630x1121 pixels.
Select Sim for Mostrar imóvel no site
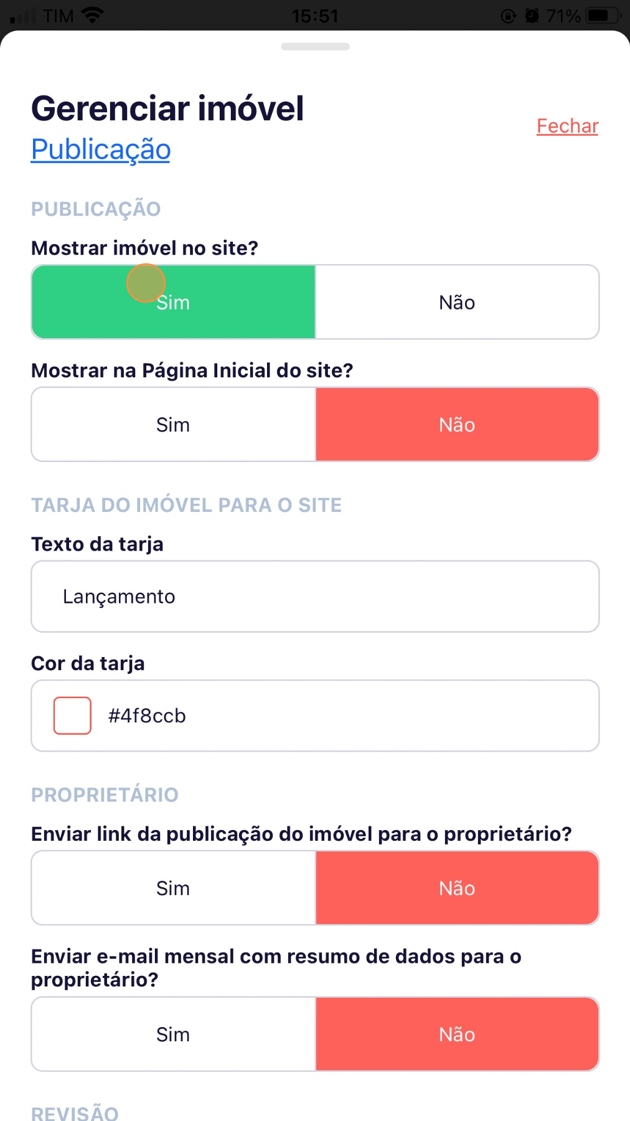[x=173, y=302]
